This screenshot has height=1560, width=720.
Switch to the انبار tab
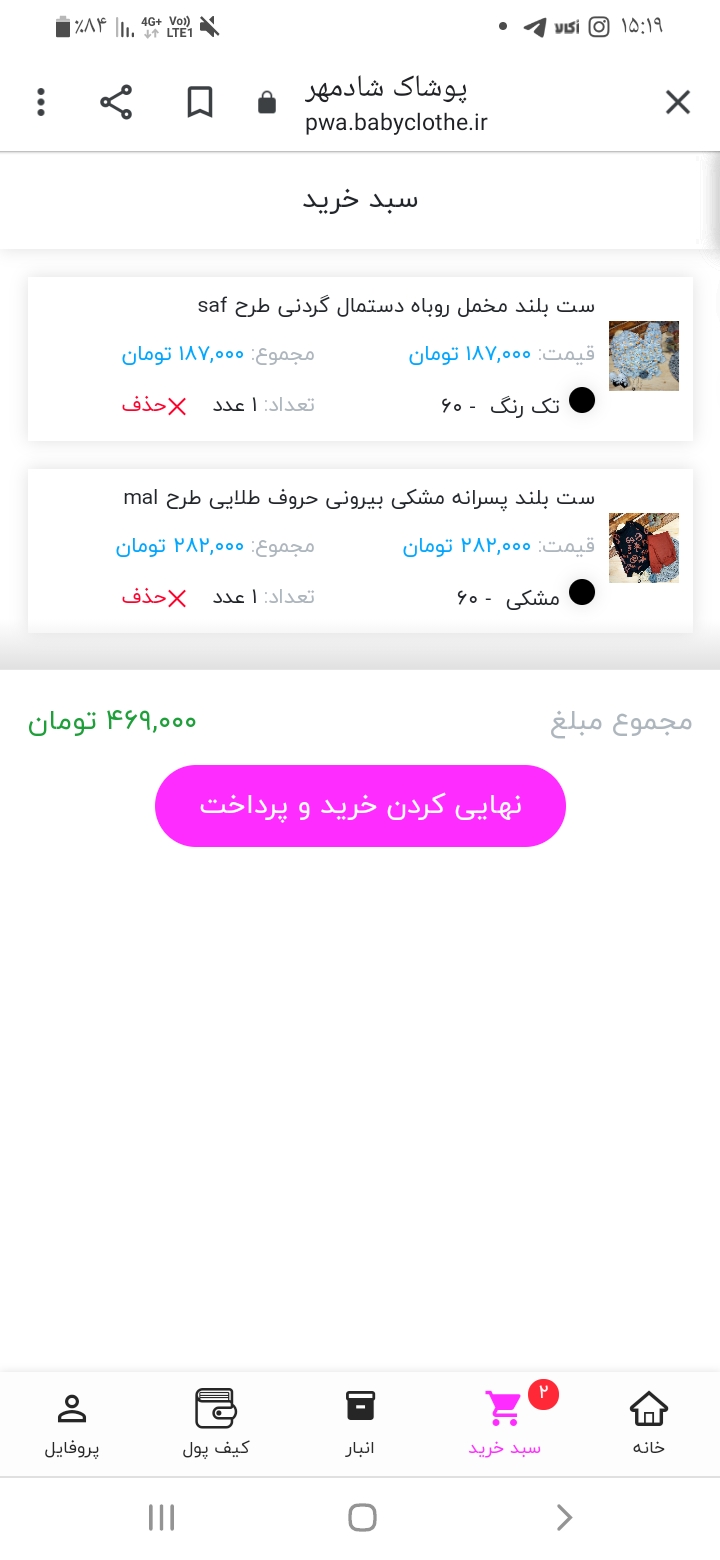pos(360,1422)
